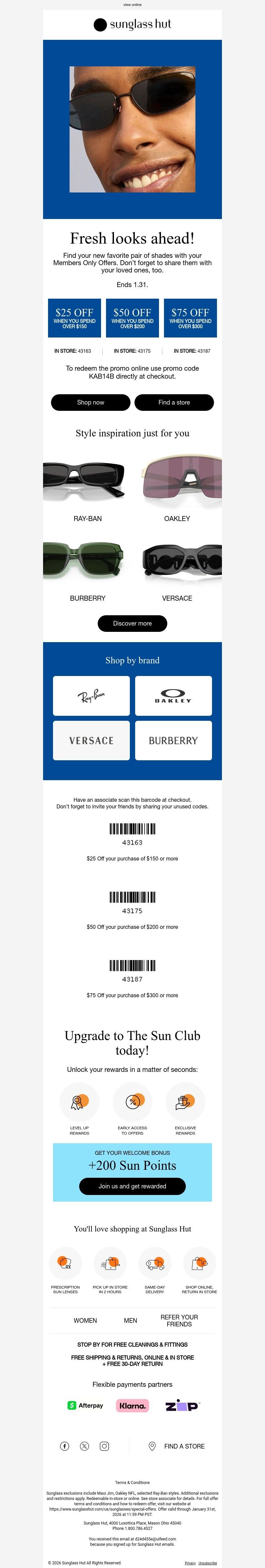Image resolution: width=265 pixels, height=1568 pixels.
Task: Open the view online link
Action: [x=132, y=4]
